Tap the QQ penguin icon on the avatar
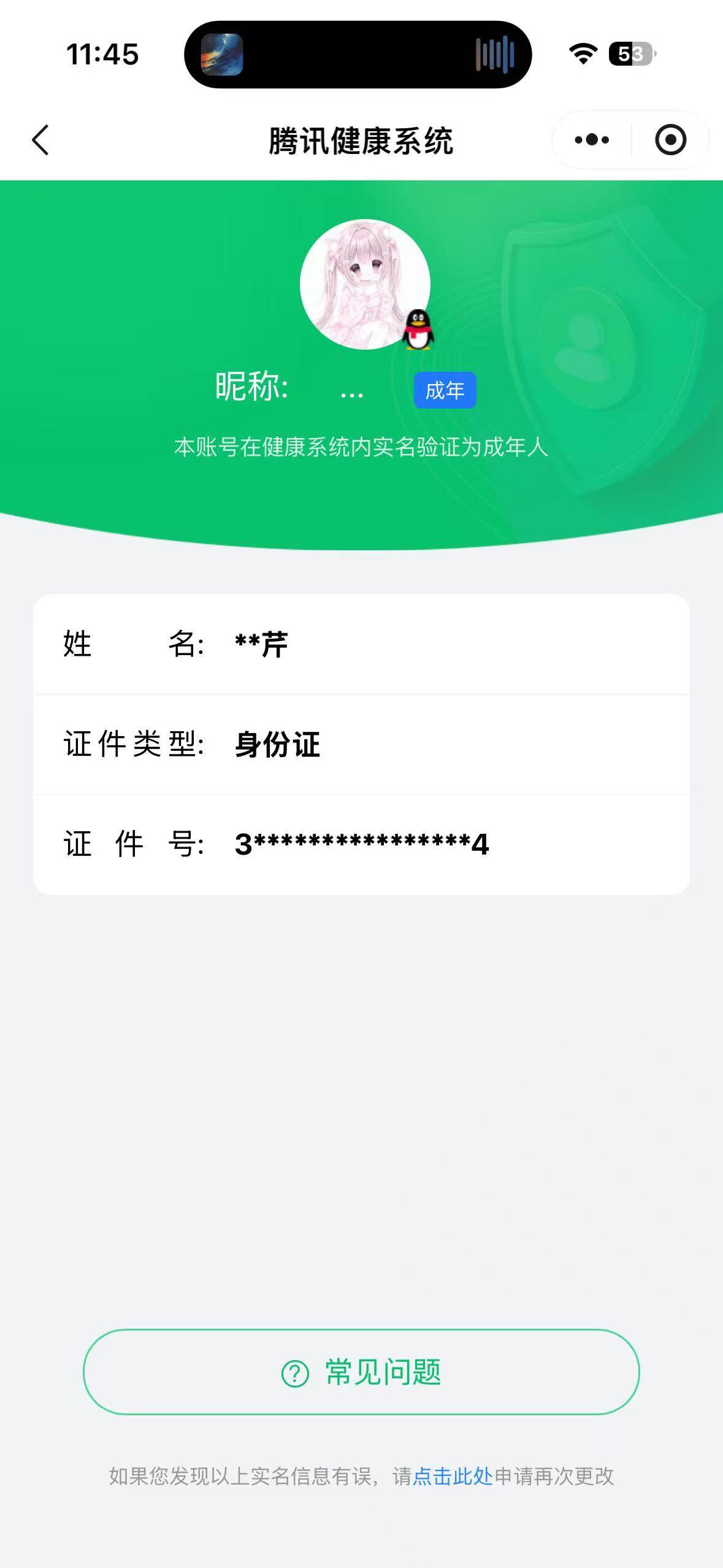 click(x=419, y=329)
